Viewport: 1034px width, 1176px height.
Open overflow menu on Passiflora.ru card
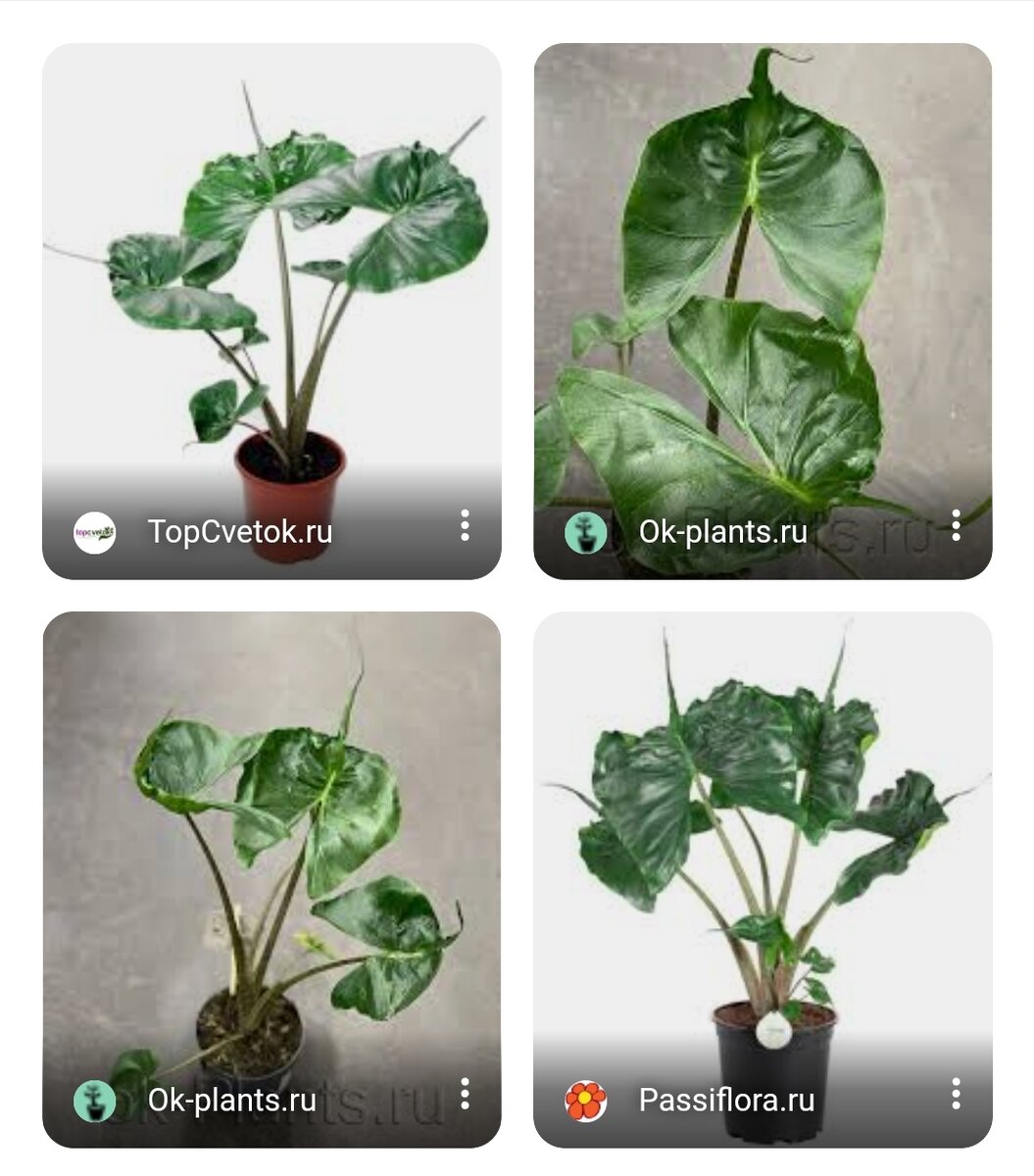(x=956, y=1095)
